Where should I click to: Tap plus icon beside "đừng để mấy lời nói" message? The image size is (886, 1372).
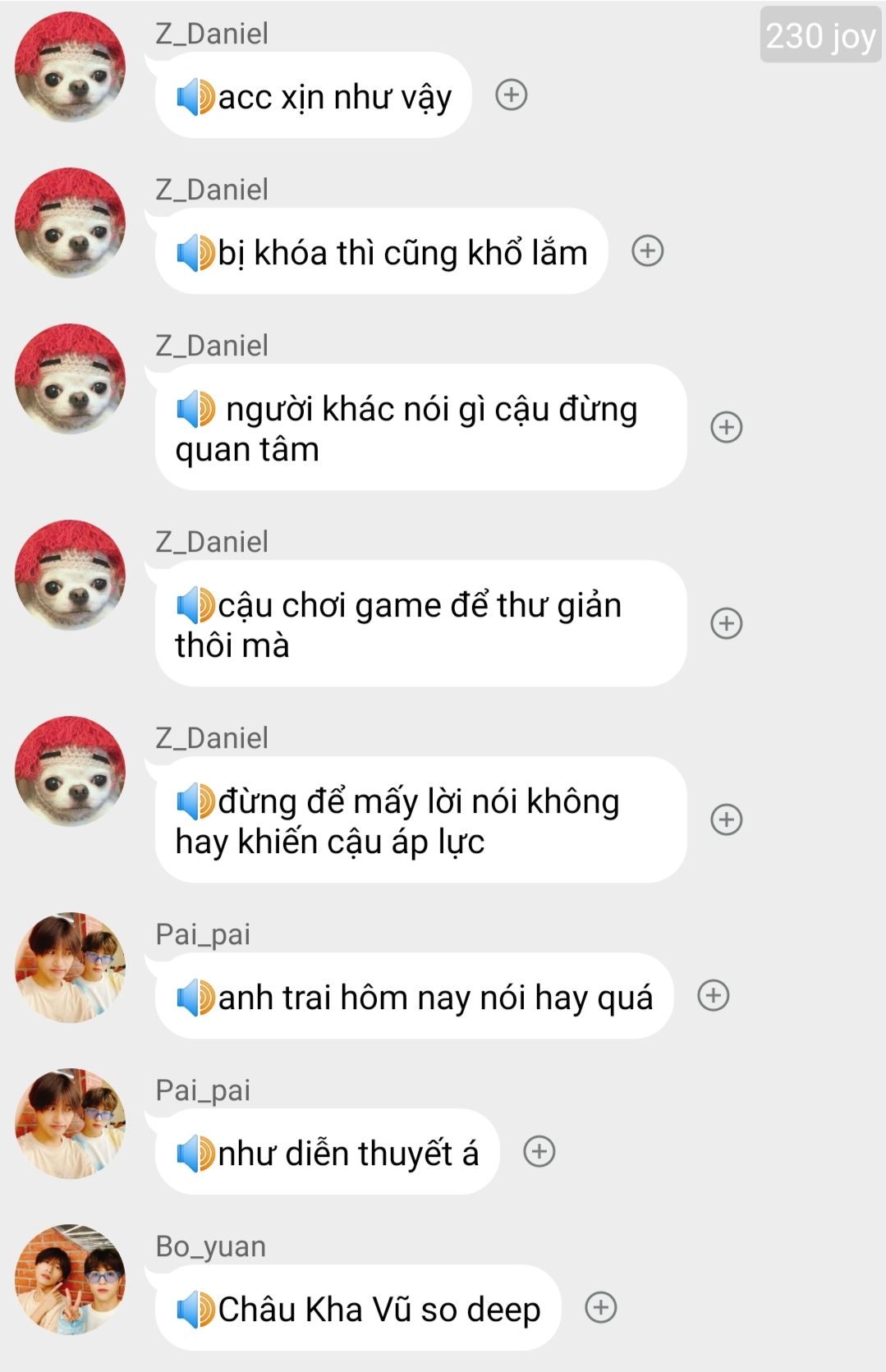tap(726, 819)
